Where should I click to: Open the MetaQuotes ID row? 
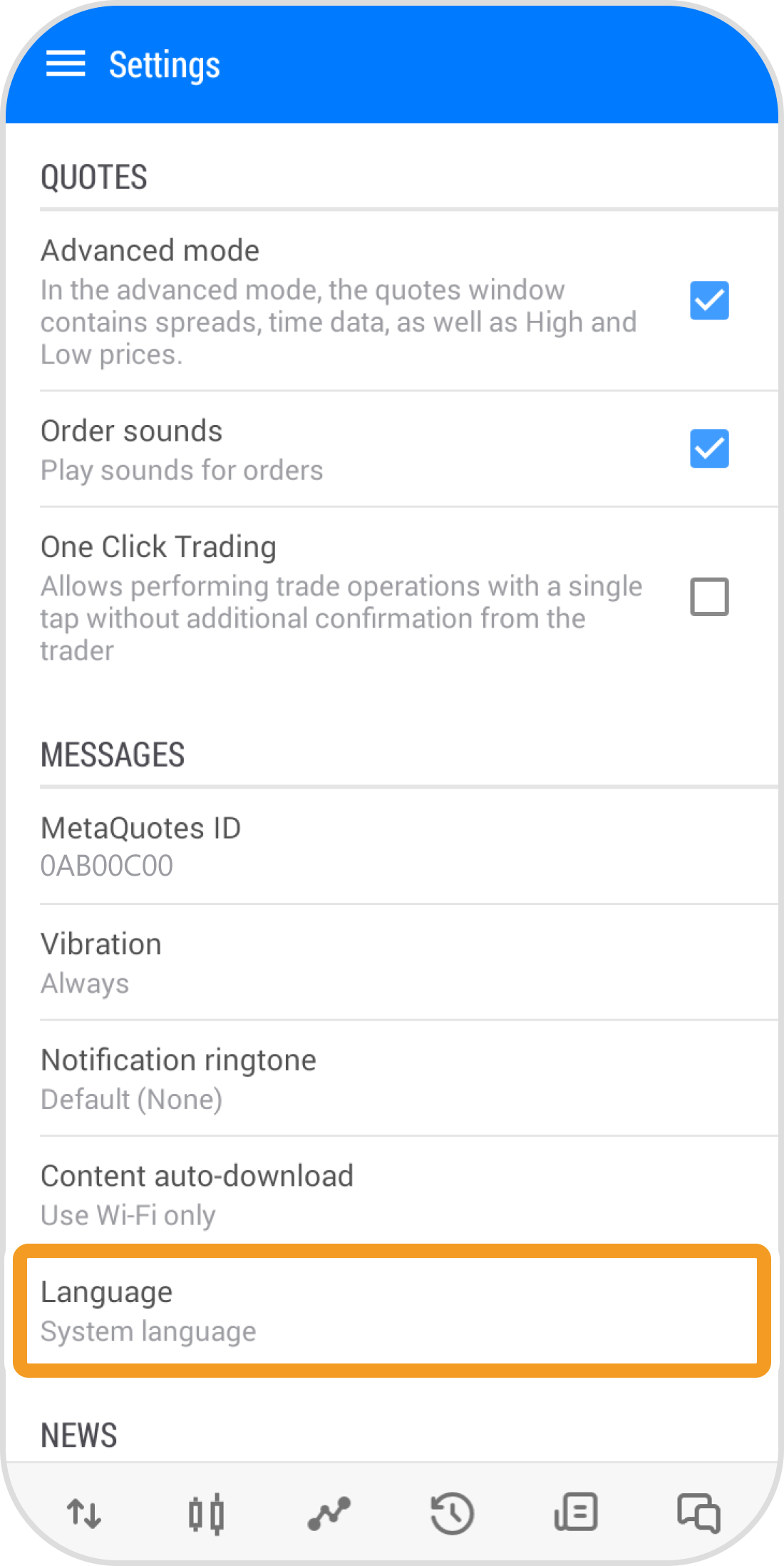click(x=392, y=846)
